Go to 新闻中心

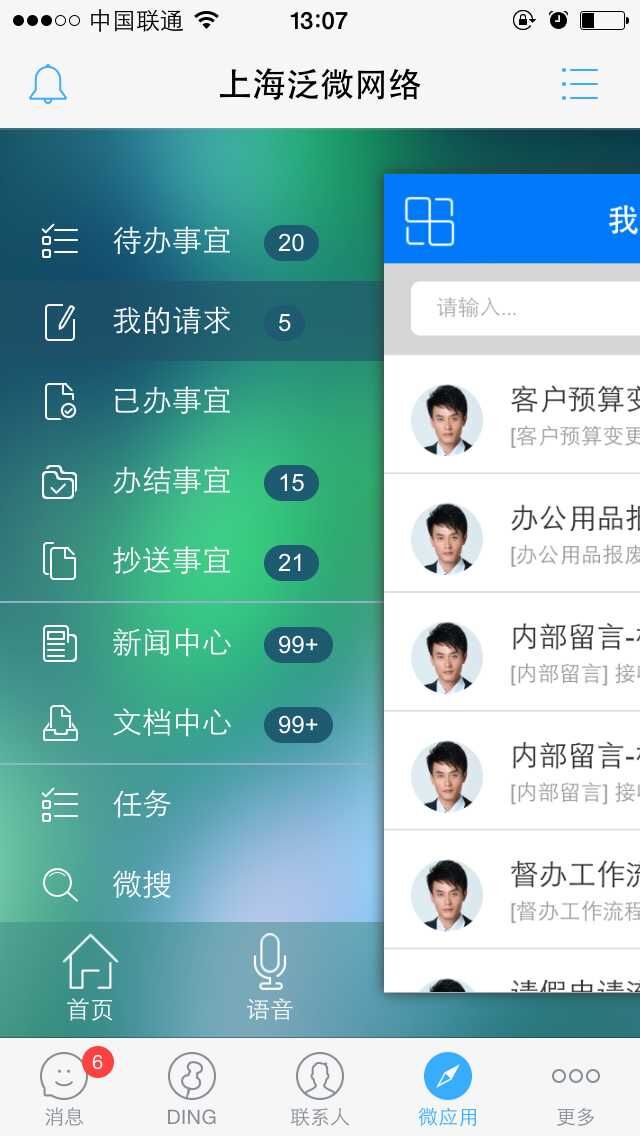172,644
